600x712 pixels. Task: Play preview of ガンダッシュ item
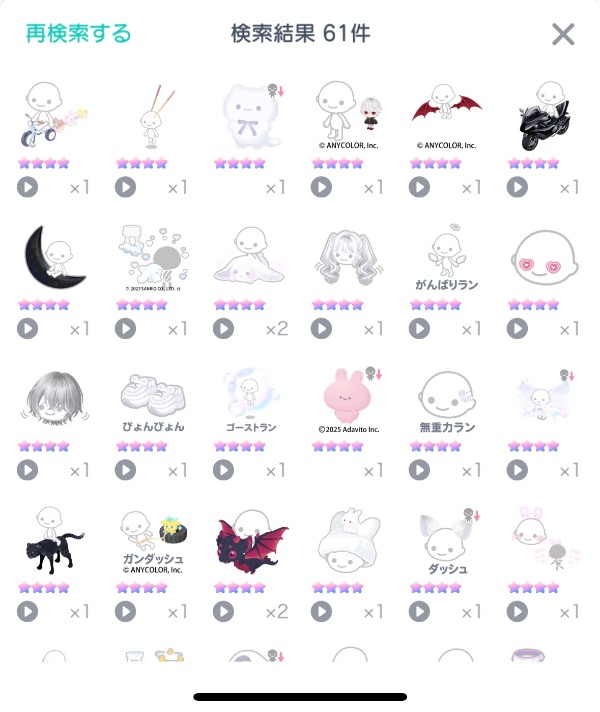tap(125, 611)
